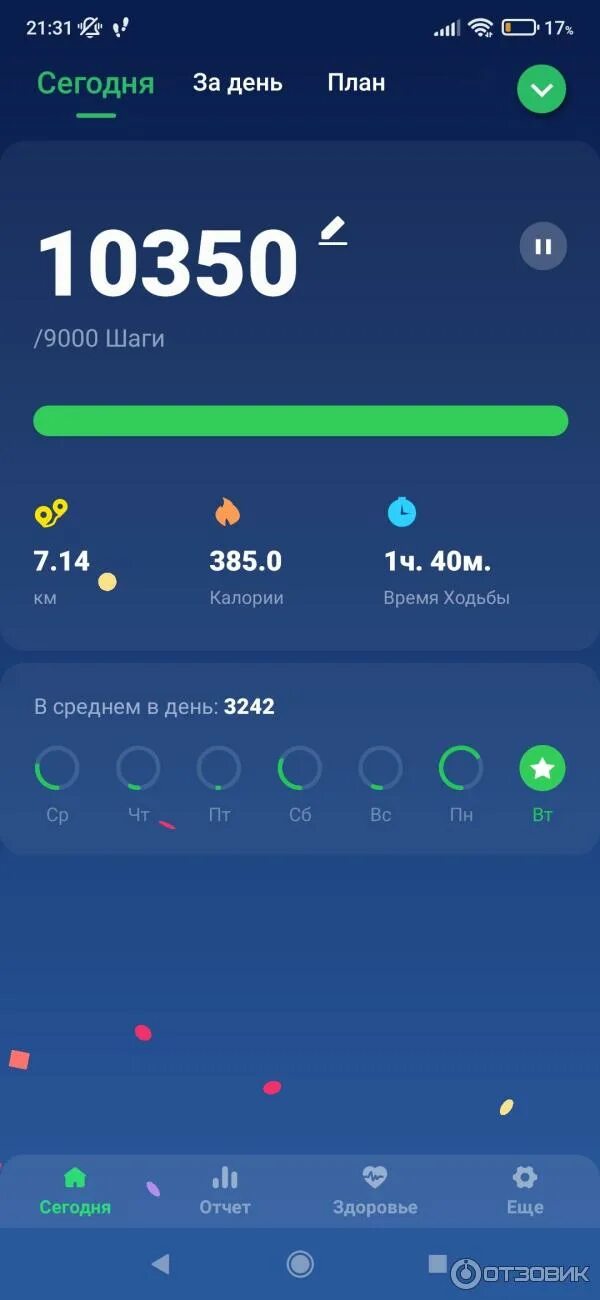600x1300 pixels.
Task: Edit the step count with pencil icon
Action: [333, 231]
